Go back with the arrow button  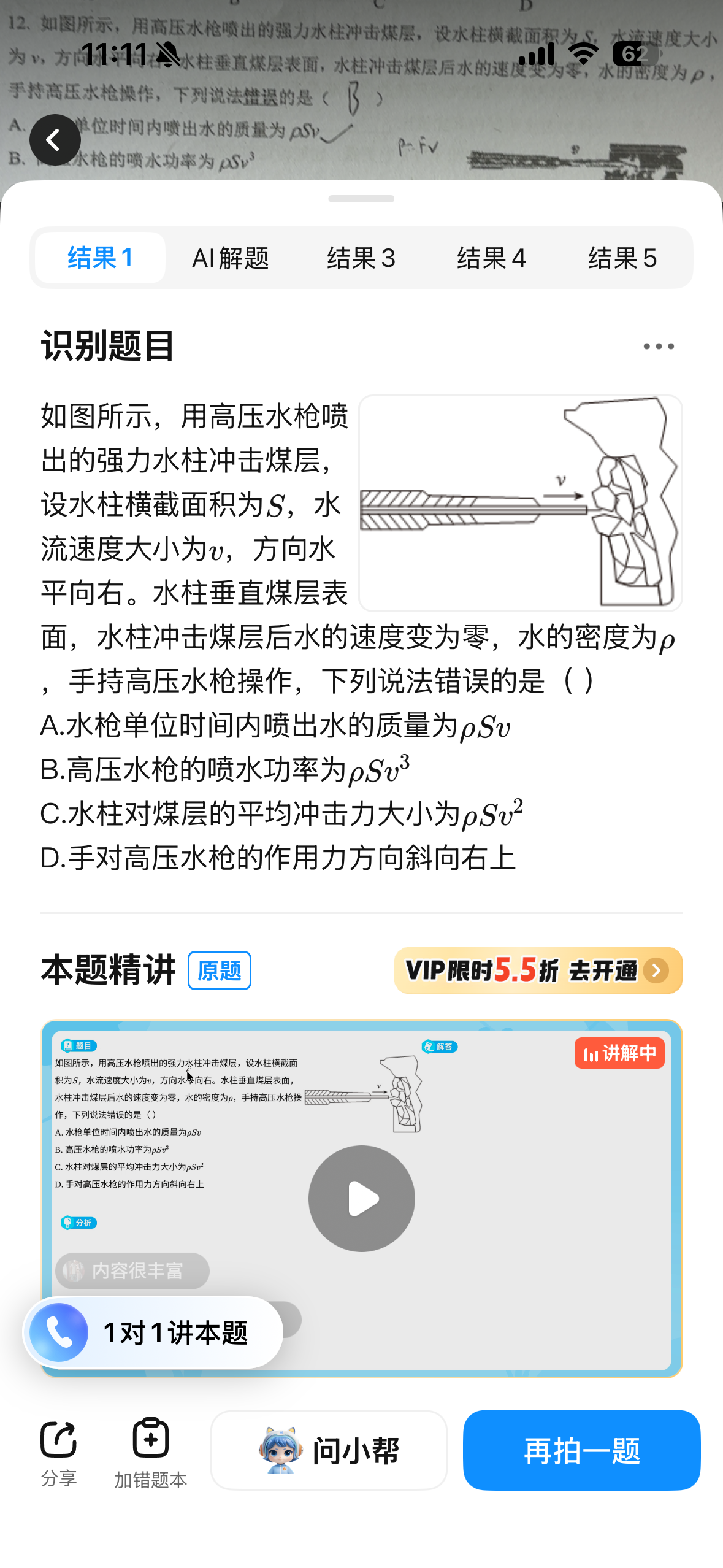point(55,140)
